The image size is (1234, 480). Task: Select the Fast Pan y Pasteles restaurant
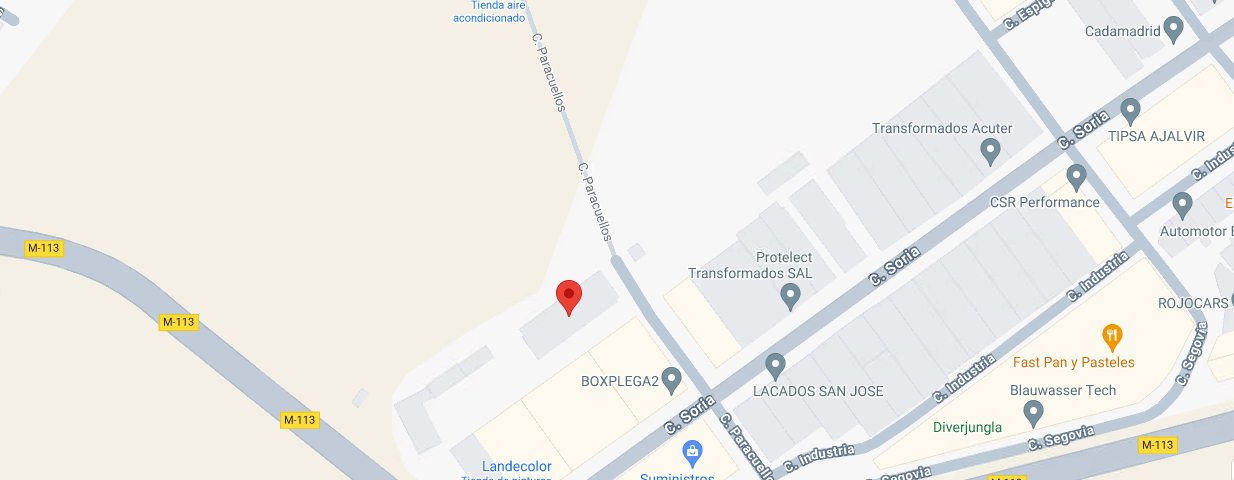pos(1110,336)
